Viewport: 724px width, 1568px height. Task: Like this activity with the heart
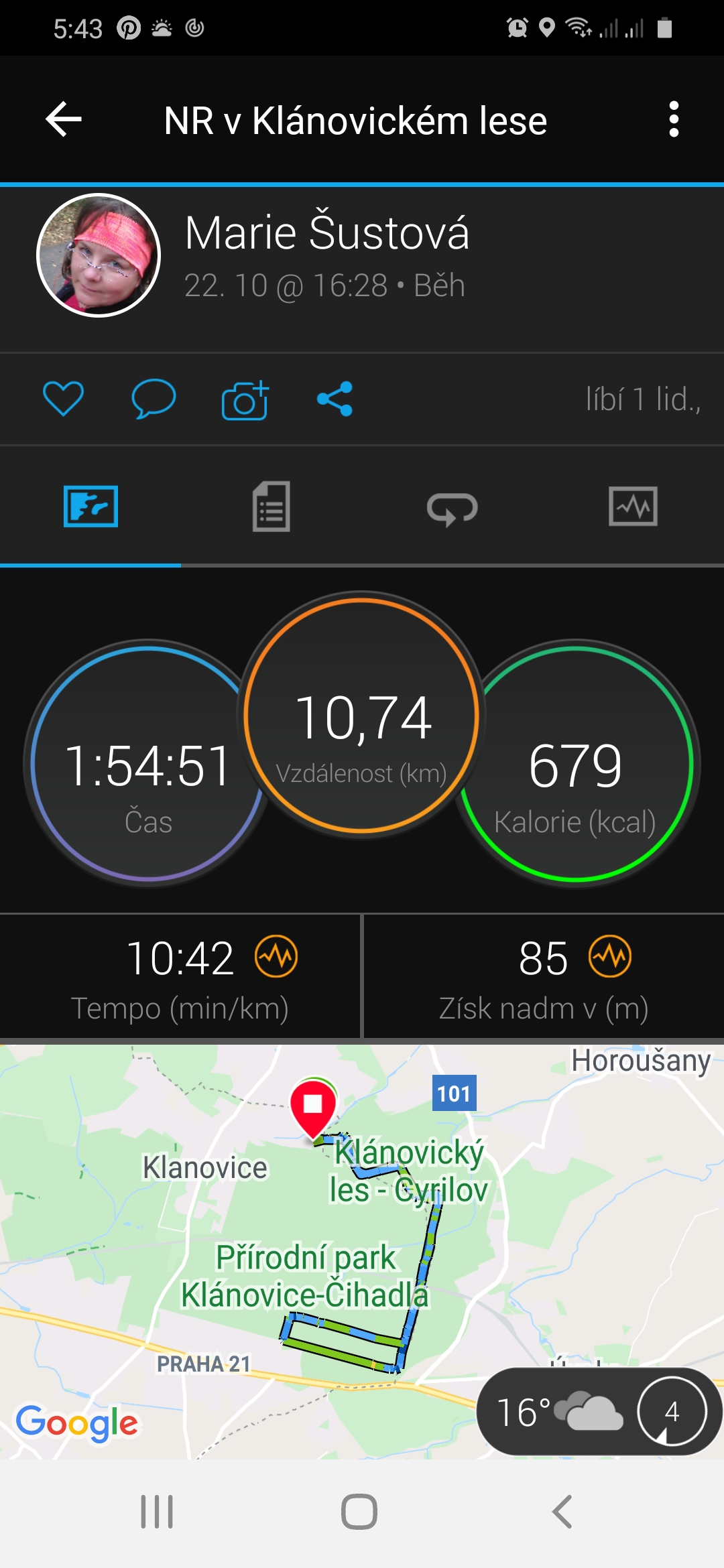(x=63, y=399)
